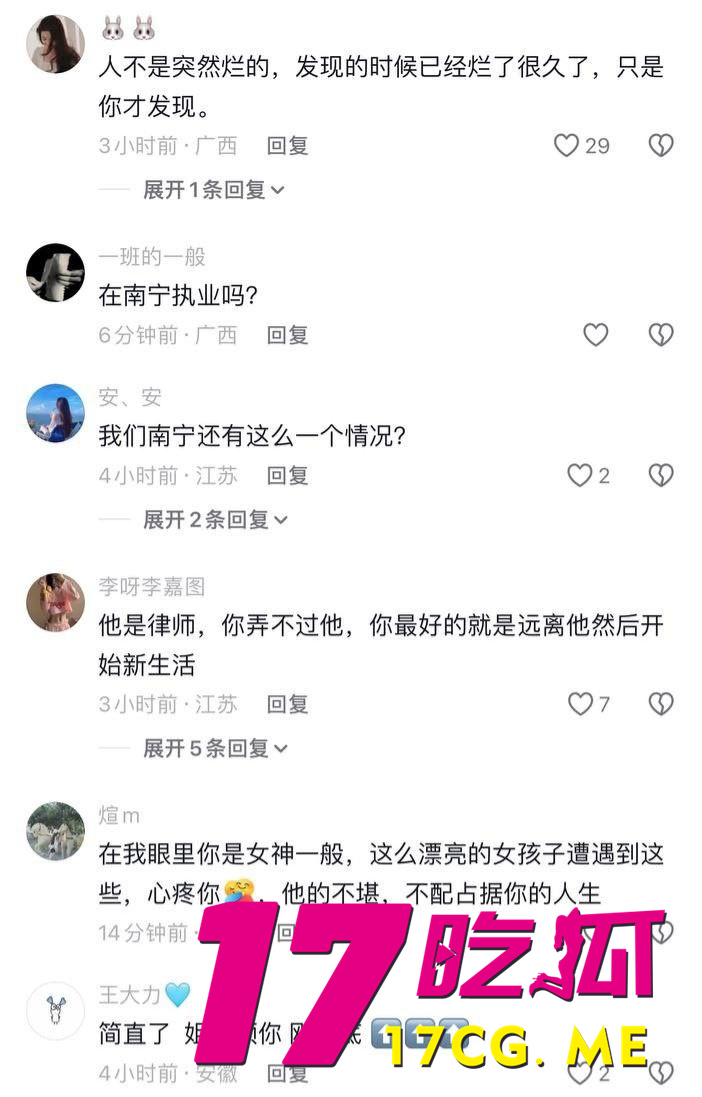Like the comment with 29 likes

[x=567, y=146]
